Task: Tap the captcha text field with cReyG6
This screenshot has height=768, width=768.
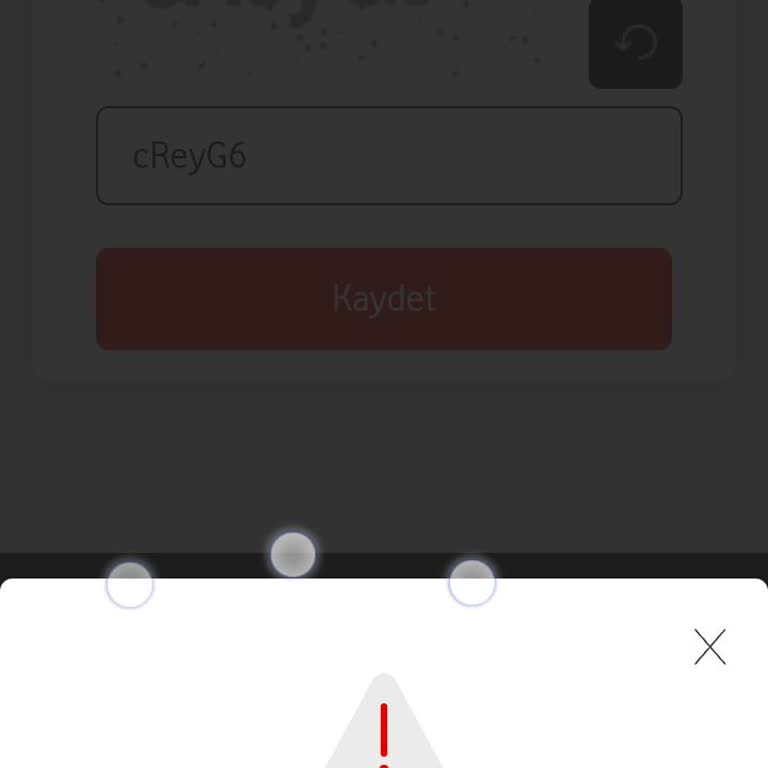Action: [389, 156]
